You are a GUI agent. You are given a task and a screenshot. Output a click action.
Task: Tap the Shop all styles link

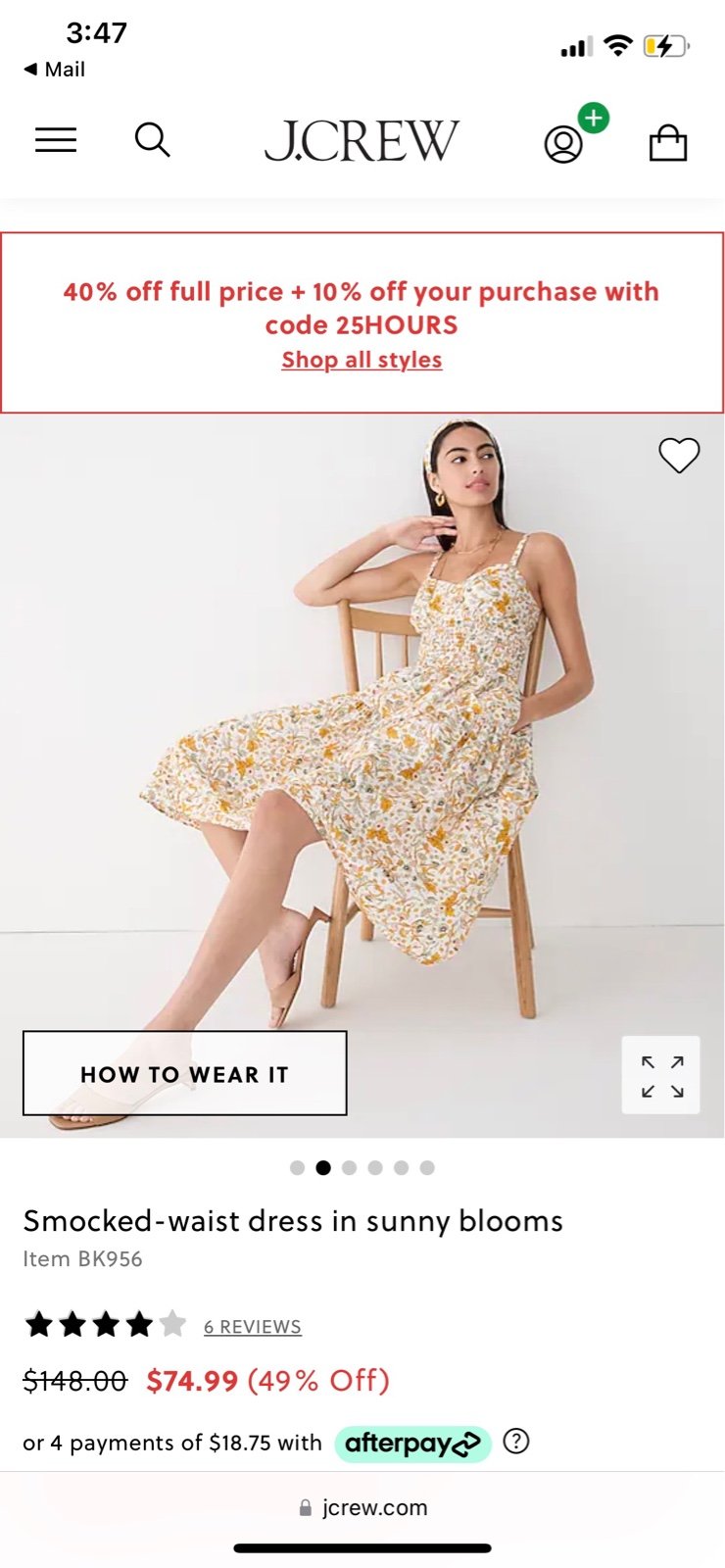(x=362, y=360)
